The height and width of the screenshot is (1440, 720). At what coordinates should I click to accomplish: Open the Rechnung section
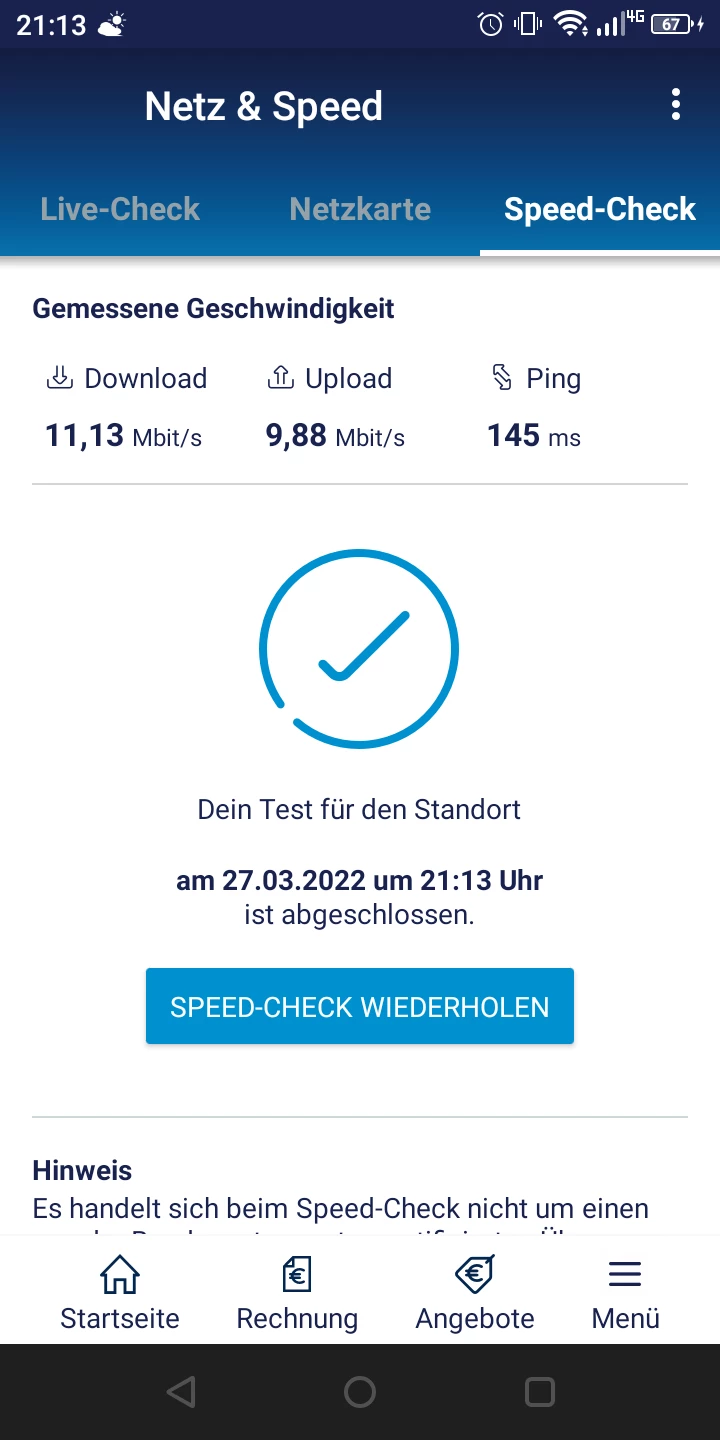pos(297,1294)
